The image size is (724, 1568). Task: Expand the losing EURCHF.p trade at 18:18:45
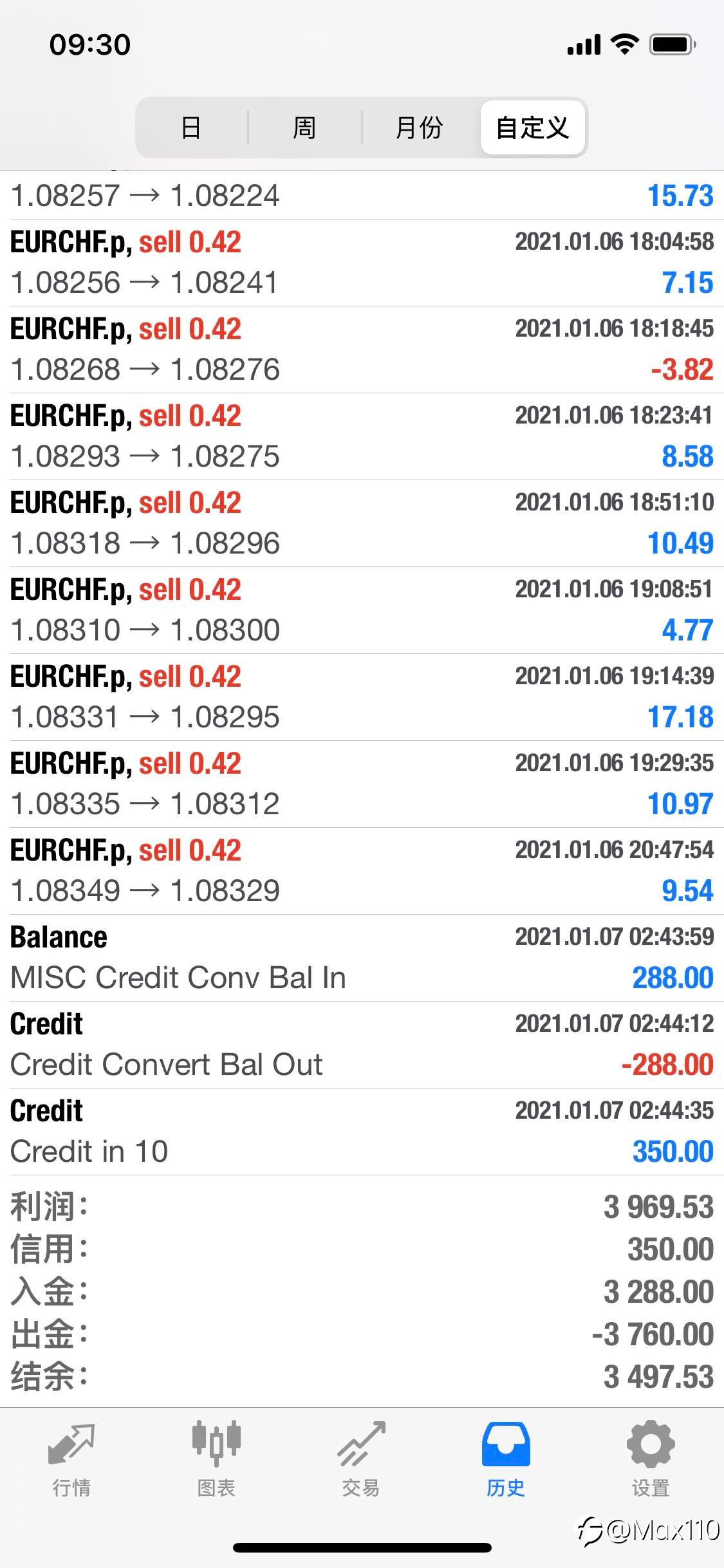point(362,350)
